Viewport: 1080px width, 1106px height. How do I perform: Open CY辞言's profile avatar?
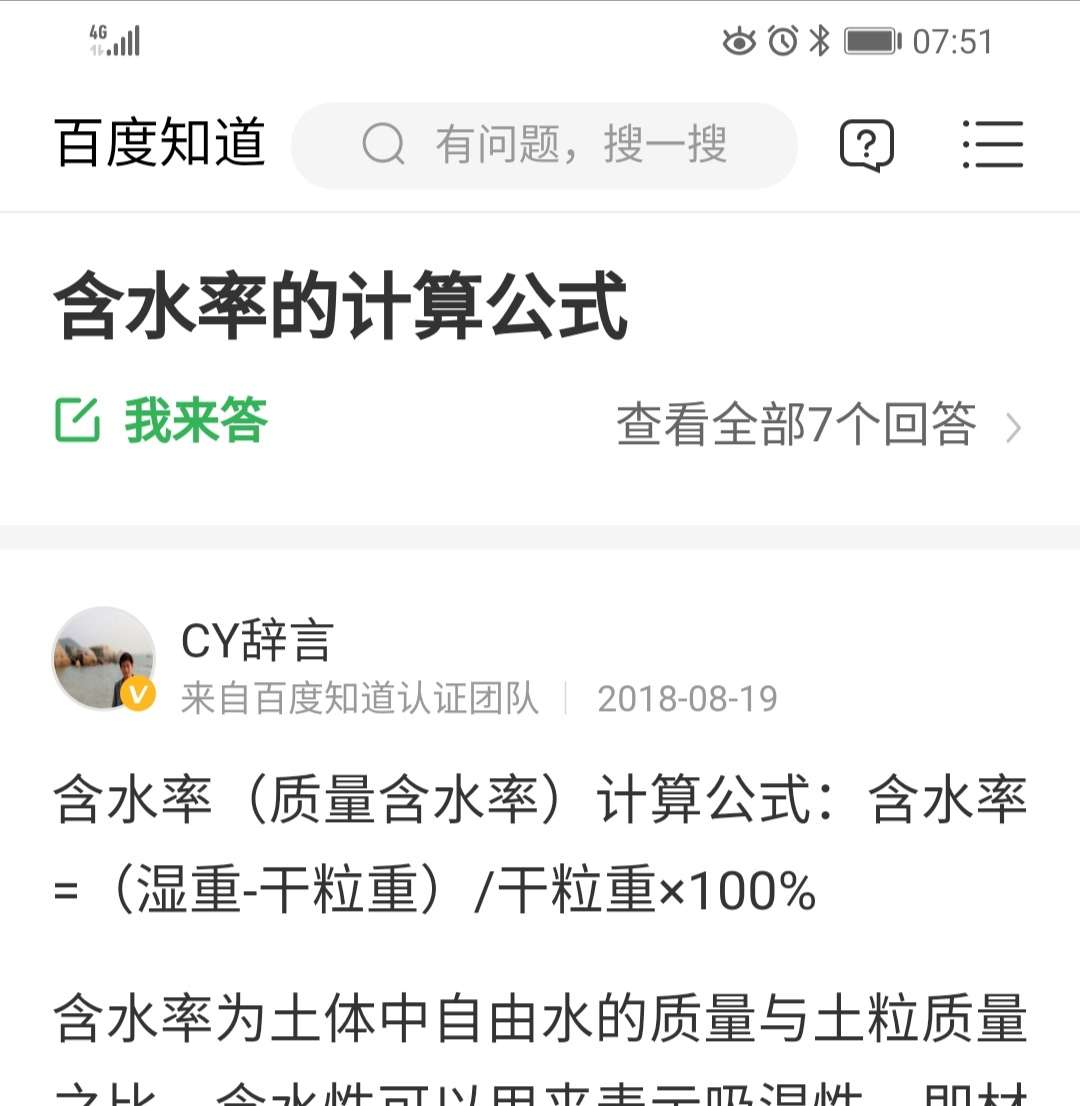click(104, 658)
